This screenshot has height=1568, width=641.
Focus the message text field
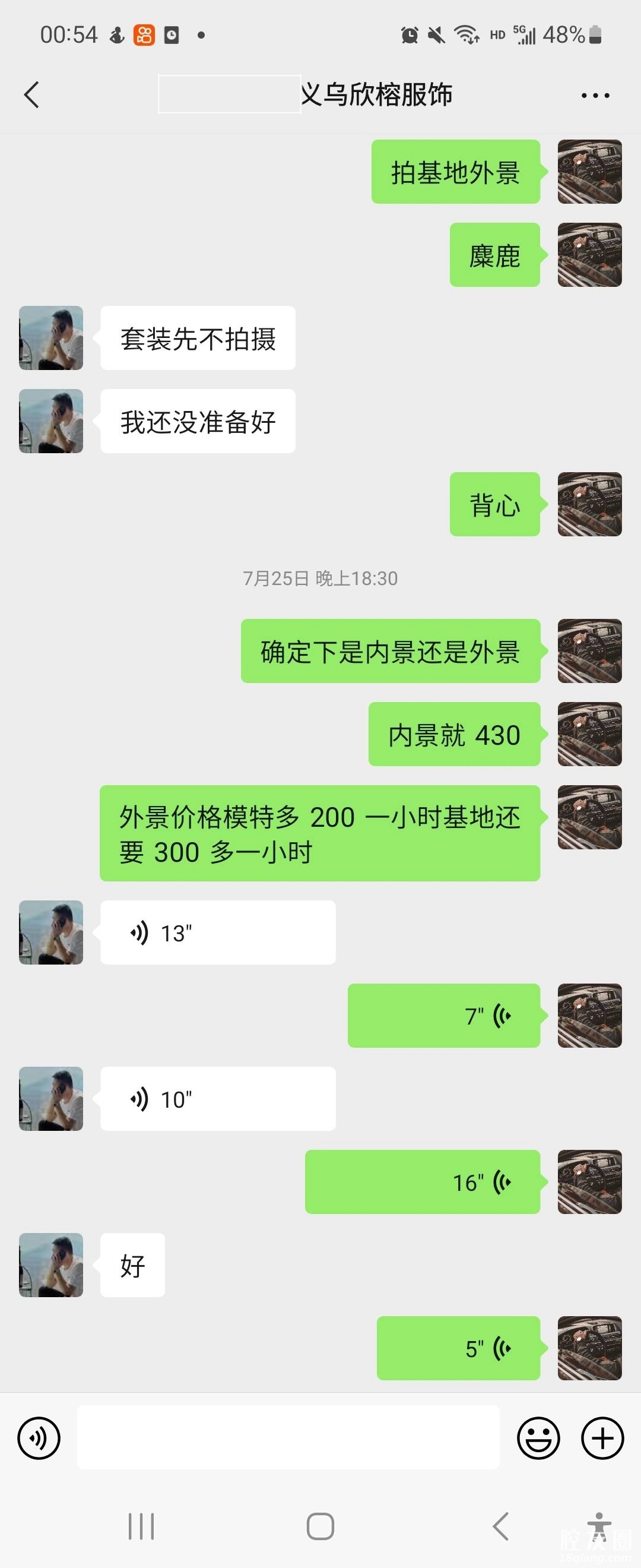[x=288, y=1438]
